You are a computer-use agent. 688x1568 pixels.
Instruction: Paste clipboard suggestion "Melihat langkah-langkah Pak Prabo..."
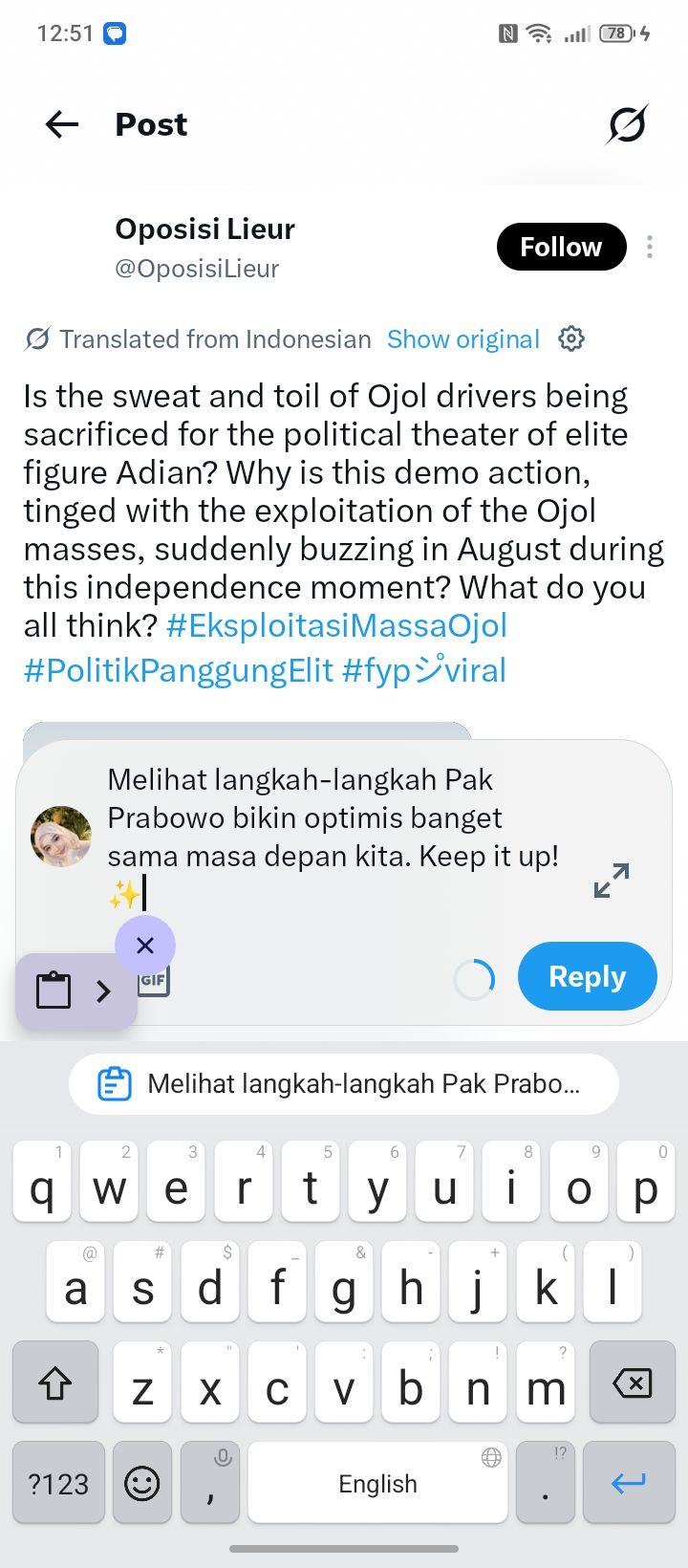click(x=344, y=1084)
